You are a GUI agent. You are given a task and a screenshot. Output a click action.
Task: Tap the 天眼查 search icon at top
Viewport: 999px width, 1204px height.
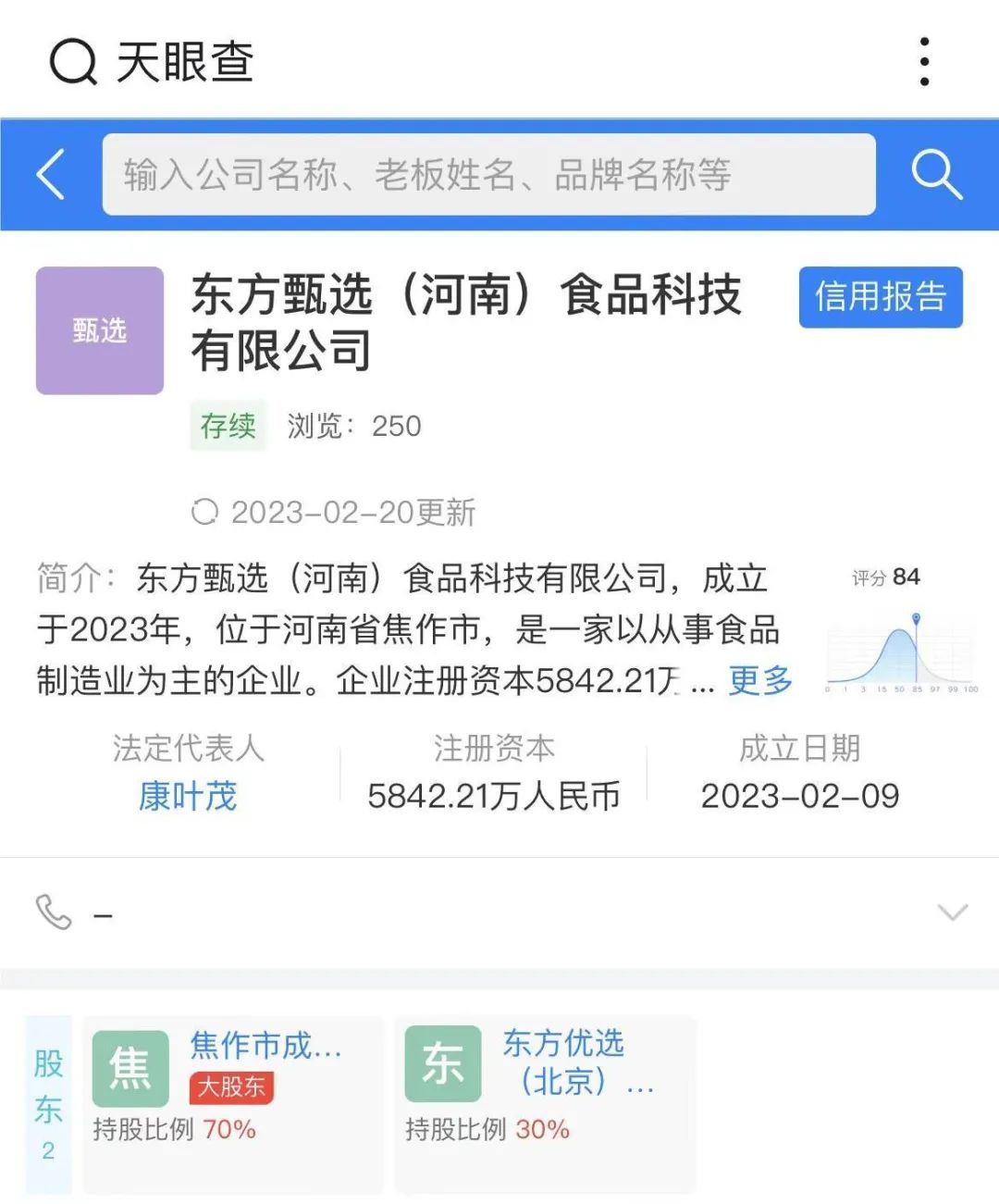[73, 61]
